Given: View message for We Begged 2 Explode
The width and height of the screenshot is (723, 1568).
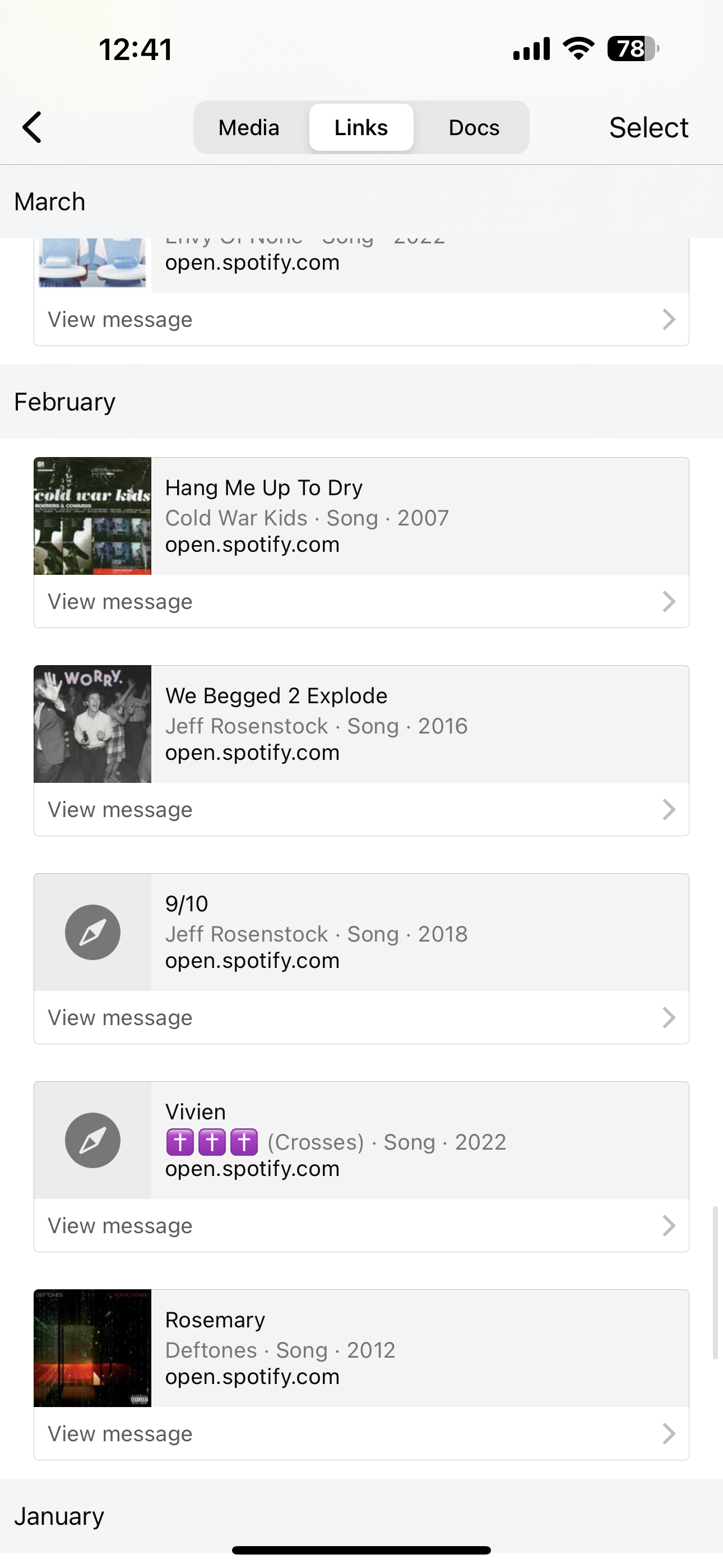Looking at the screenshot, I should pyautogui.click(x=361, y=810).
